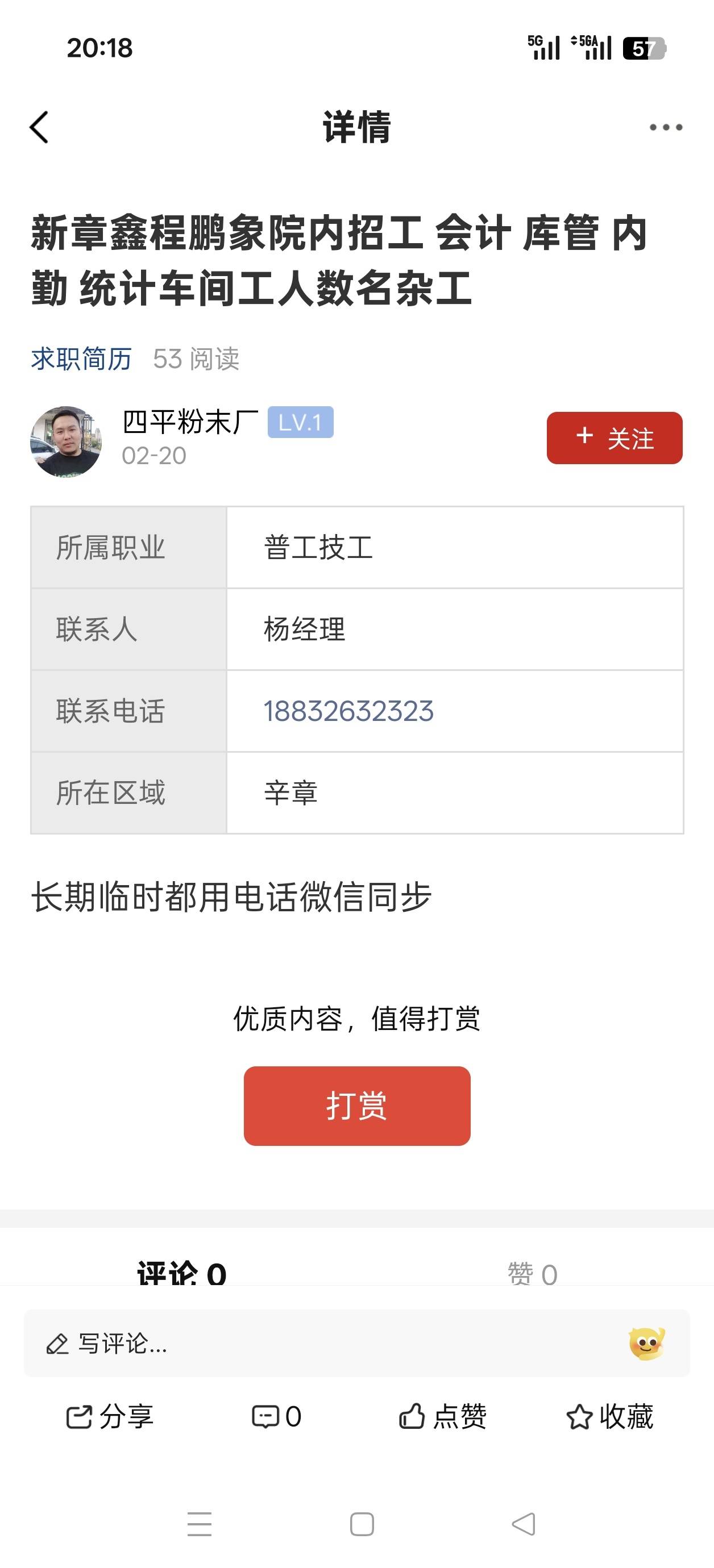Screen dimensions: 714x1568
Task: Open the 求职简历 category link
Action: [x=81, y=358]
